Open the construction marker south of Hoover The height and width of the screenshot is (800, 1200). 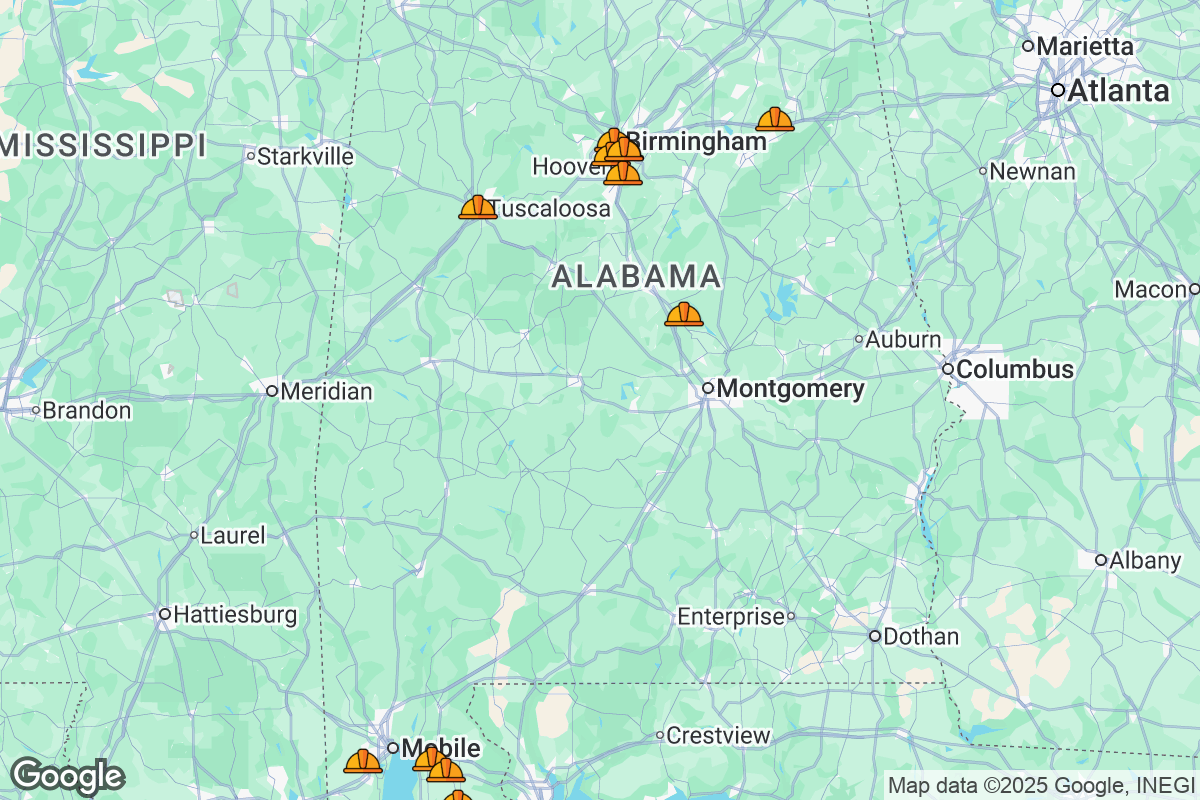click(622, 174)
